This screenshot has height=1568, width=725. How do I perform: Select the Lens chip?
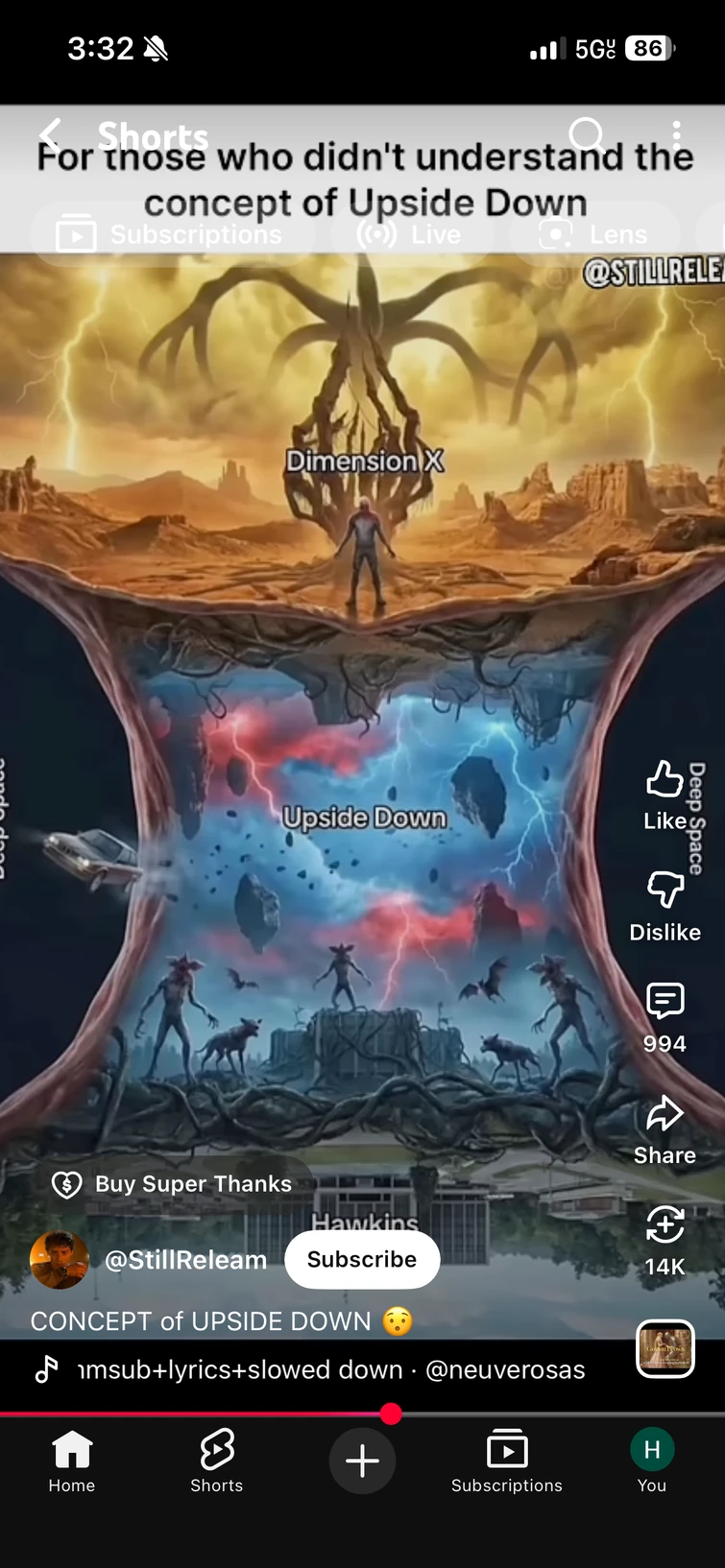pyautogui.click(x=593, y=234)
